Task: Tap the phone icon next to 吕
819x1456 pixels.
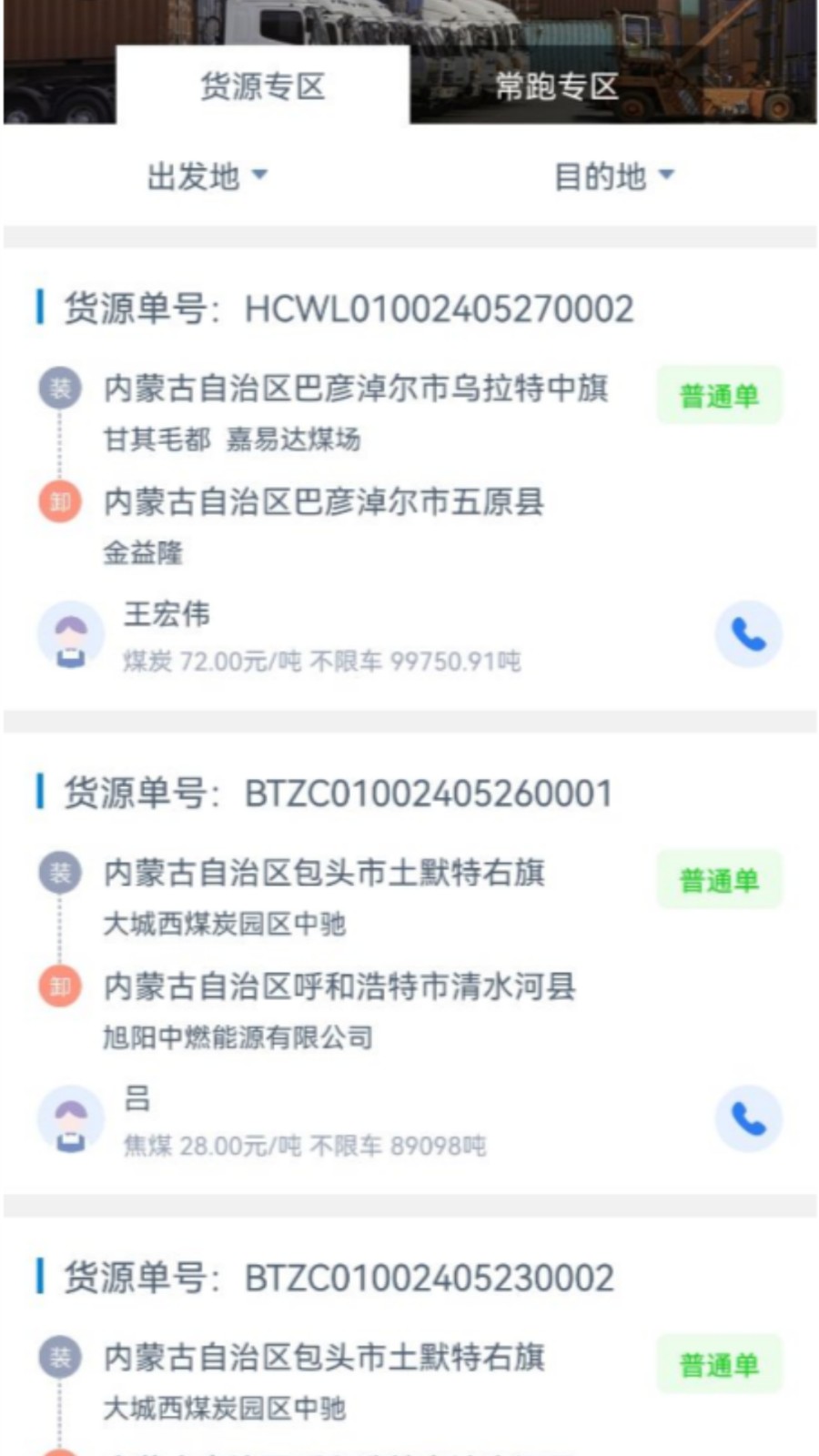Action: point(748,1119)
